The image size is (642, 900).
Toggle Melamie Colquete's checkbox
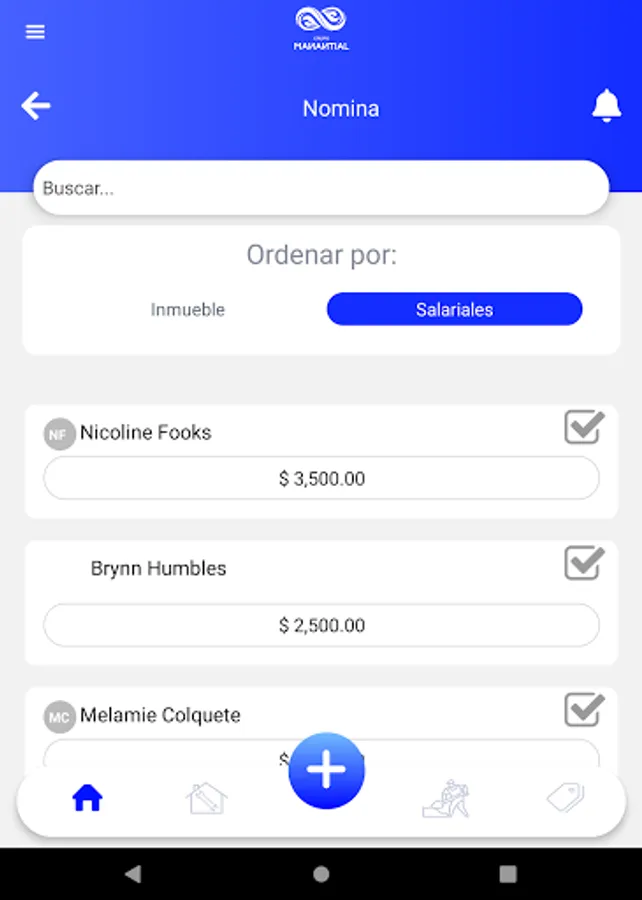click(584, 710)
